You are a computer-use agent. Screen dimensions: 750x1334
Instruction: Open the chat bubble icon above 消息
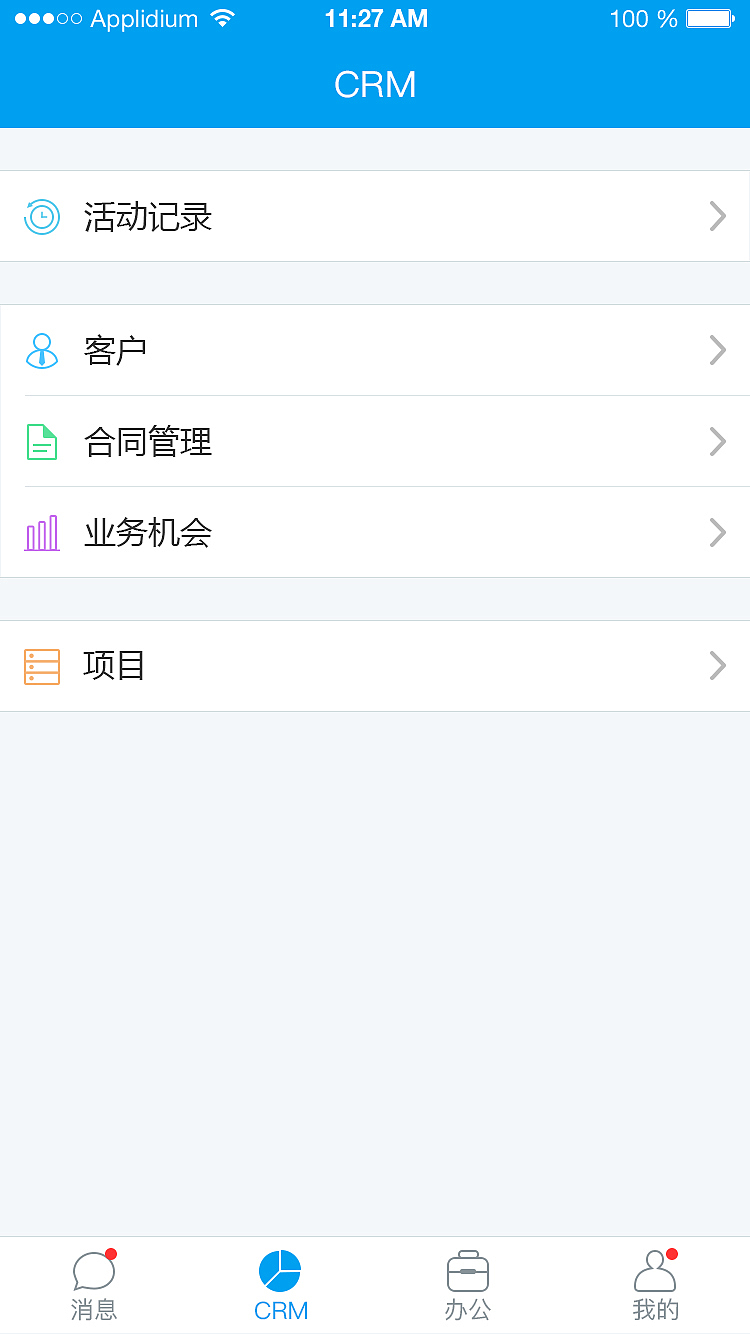pos(93,1271)
